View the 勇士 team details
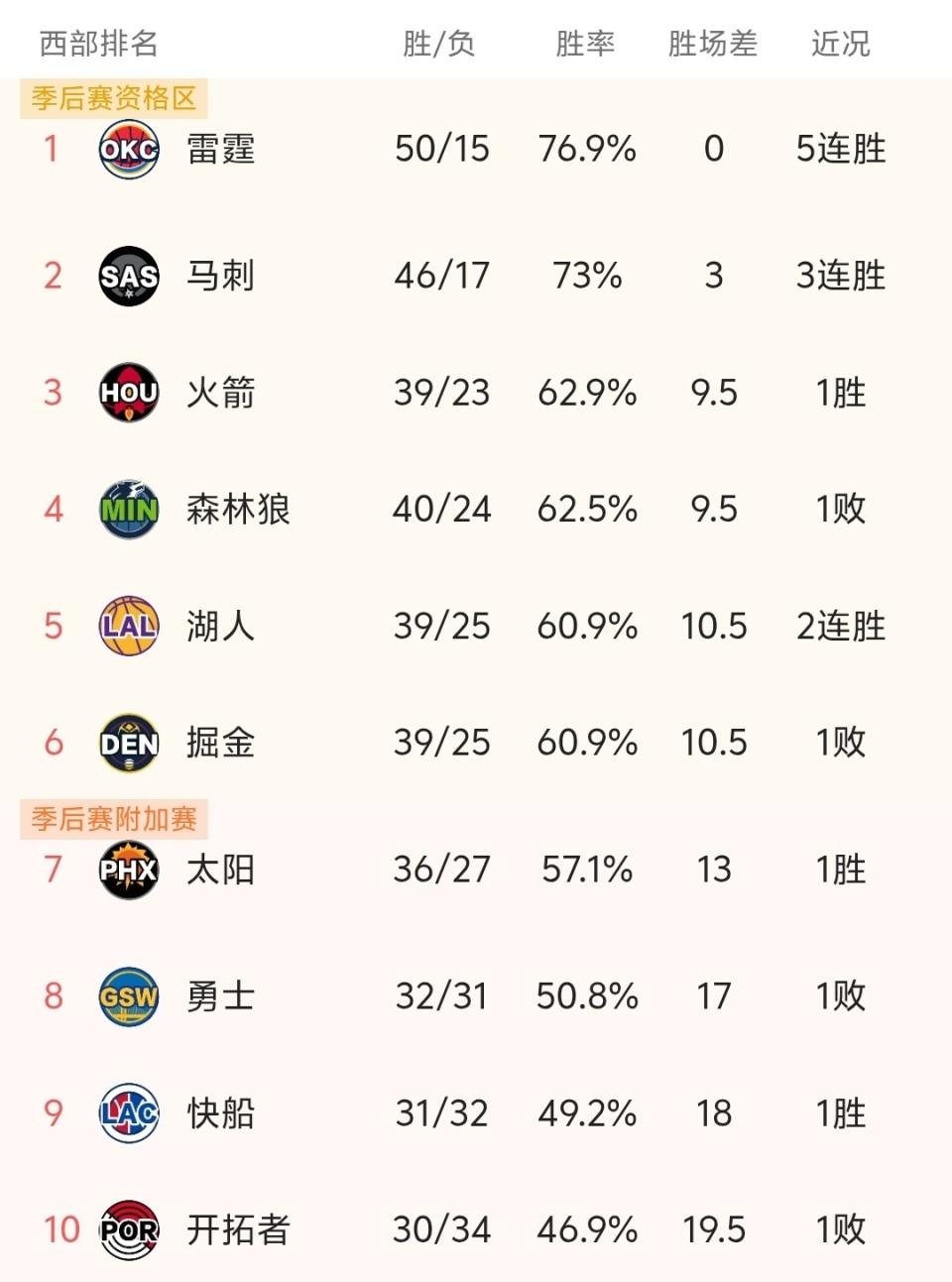 tap(220, 996)
